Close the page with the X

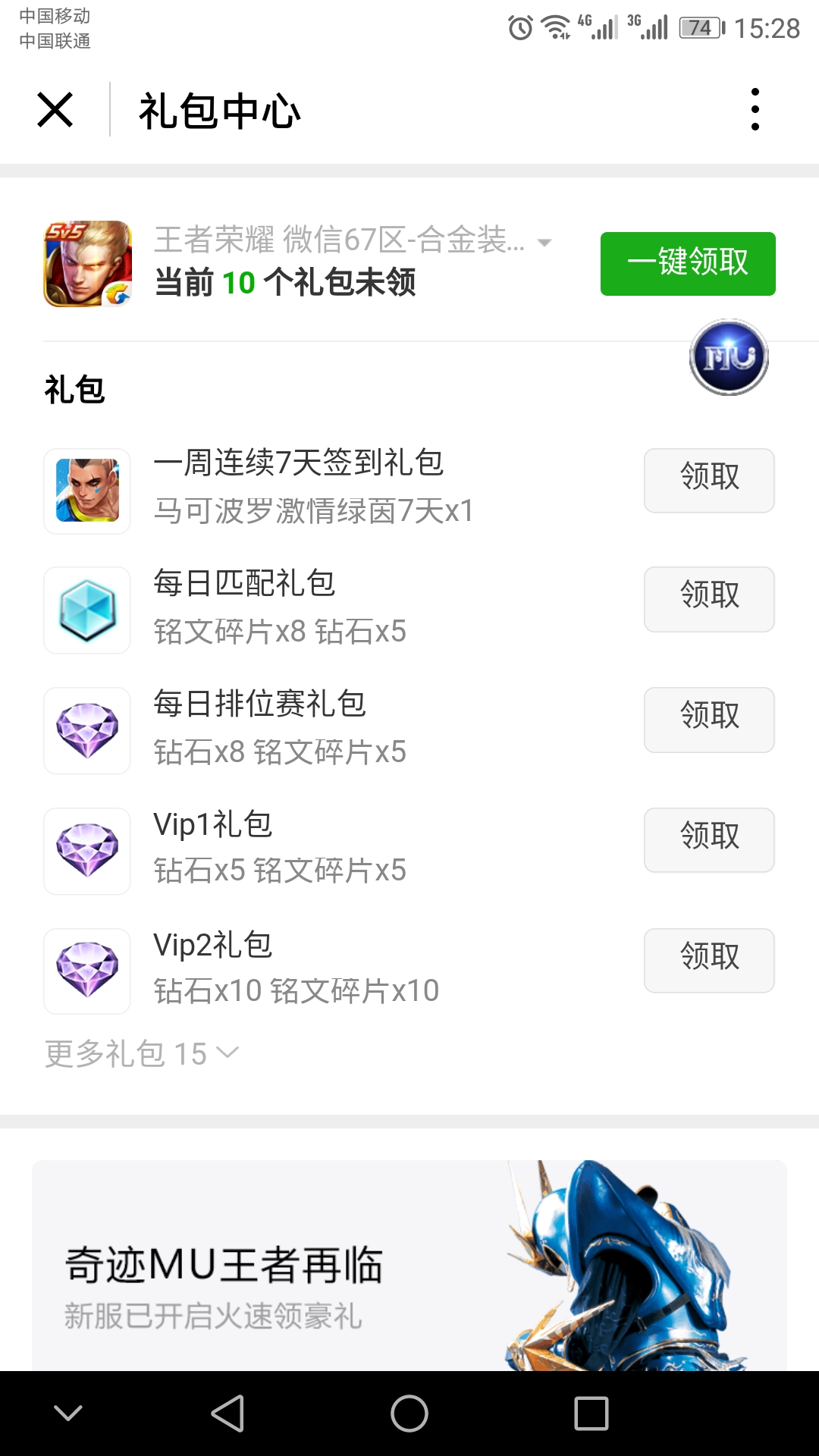click(x=55, y=110)
